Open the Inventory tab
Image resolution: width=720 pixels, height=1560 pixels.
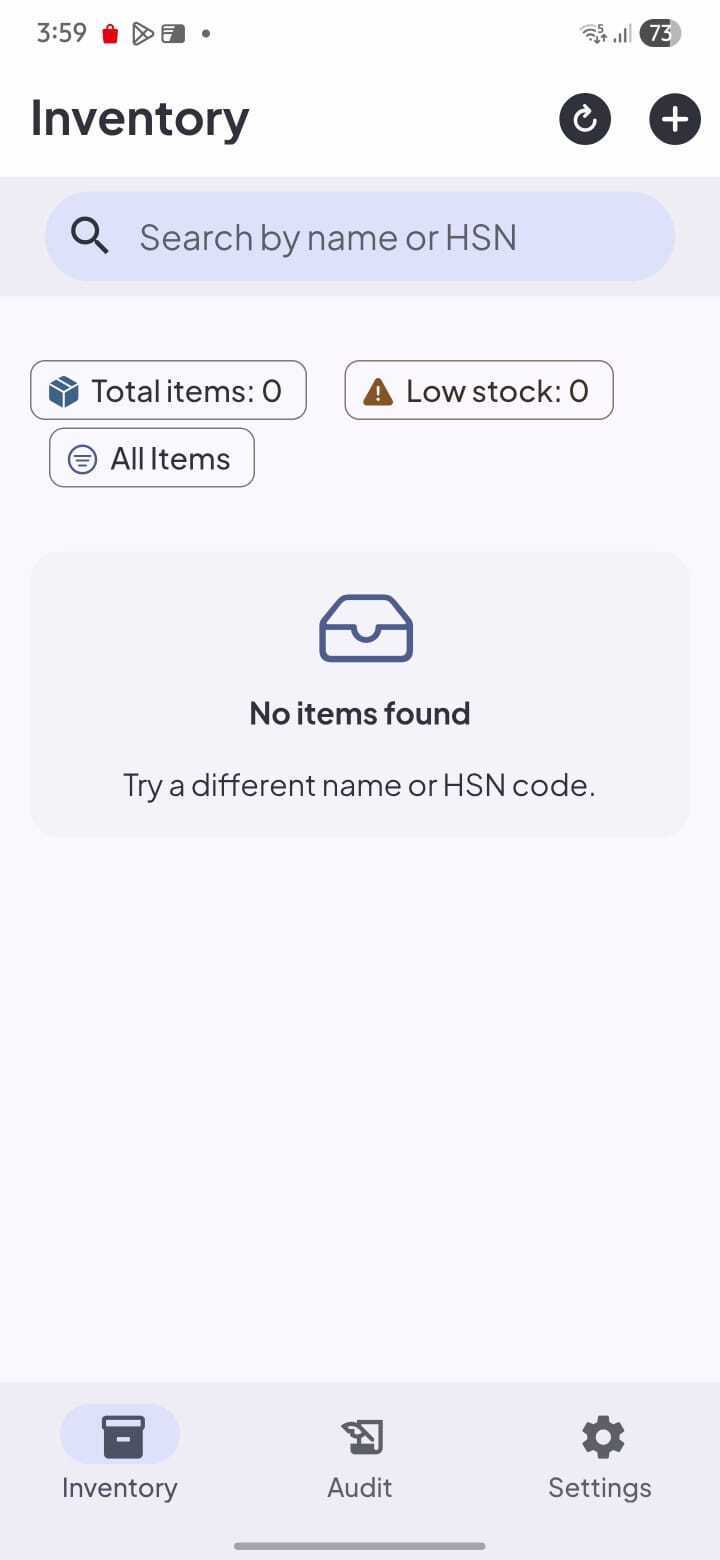(x=120, y=1458)
